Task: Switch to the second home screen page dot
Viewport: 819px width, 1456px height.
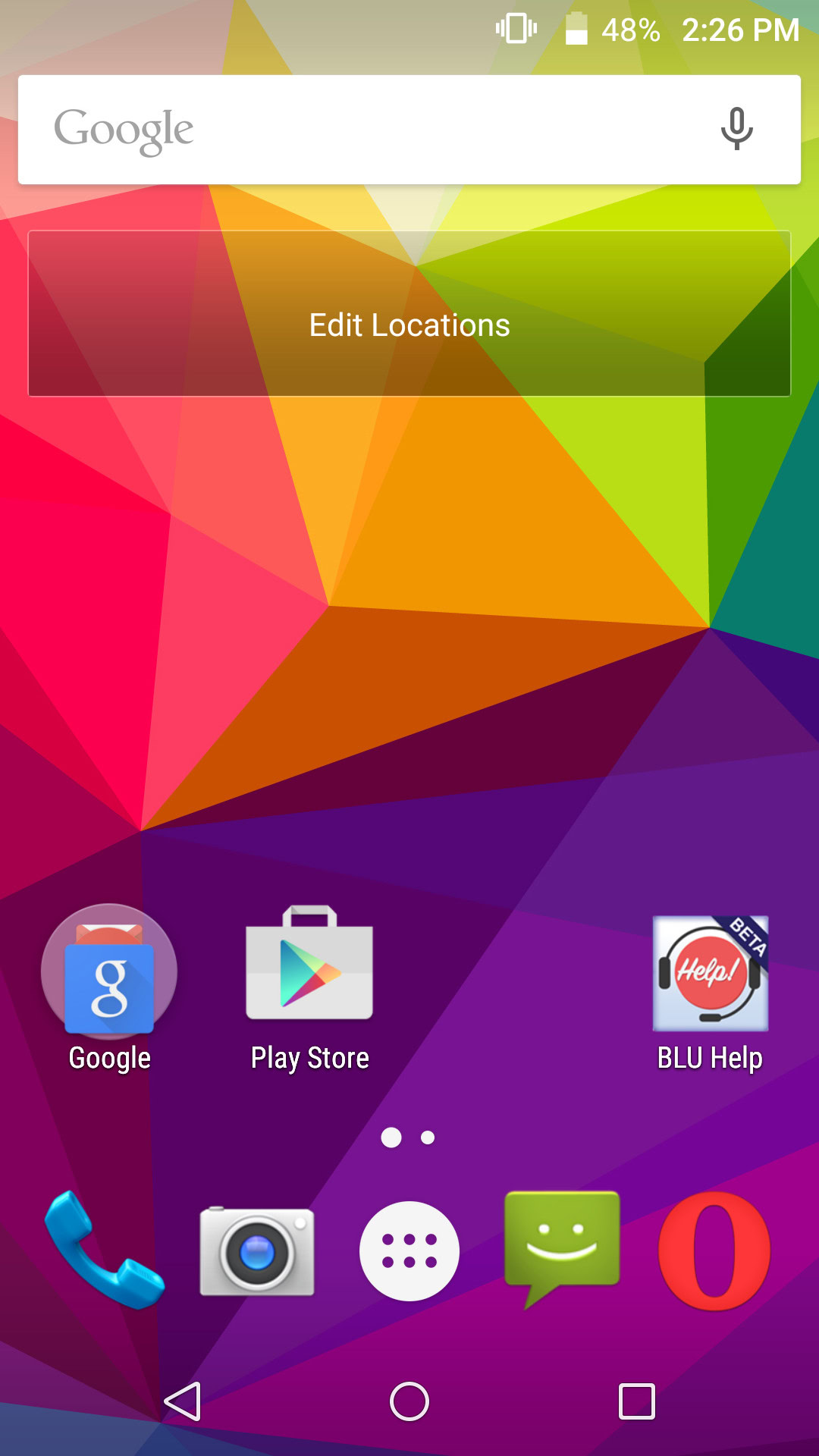Action: (428, 1137)
